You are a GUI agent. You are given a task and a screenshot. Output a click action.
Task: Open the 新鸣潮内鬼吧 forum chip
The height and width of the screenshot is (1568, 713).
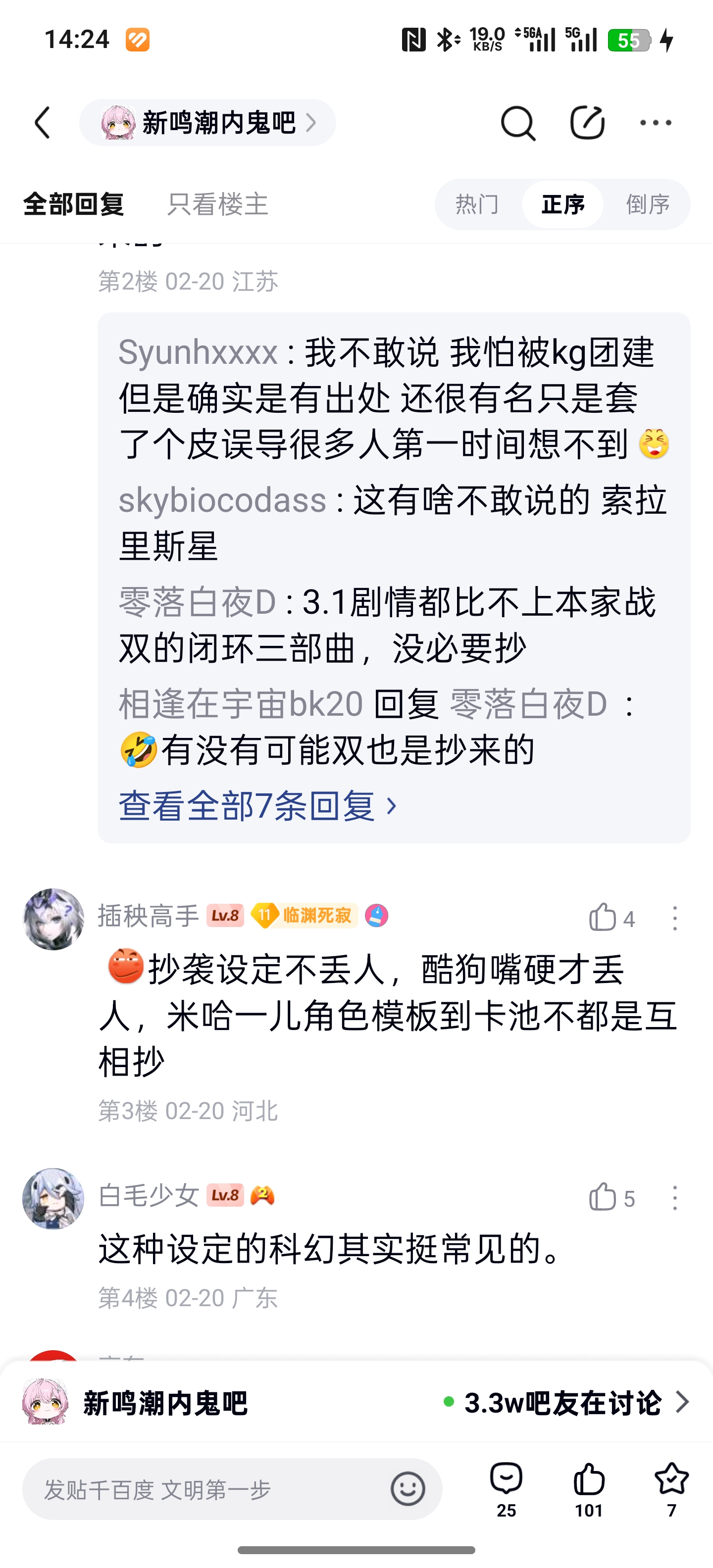[207, 123]
